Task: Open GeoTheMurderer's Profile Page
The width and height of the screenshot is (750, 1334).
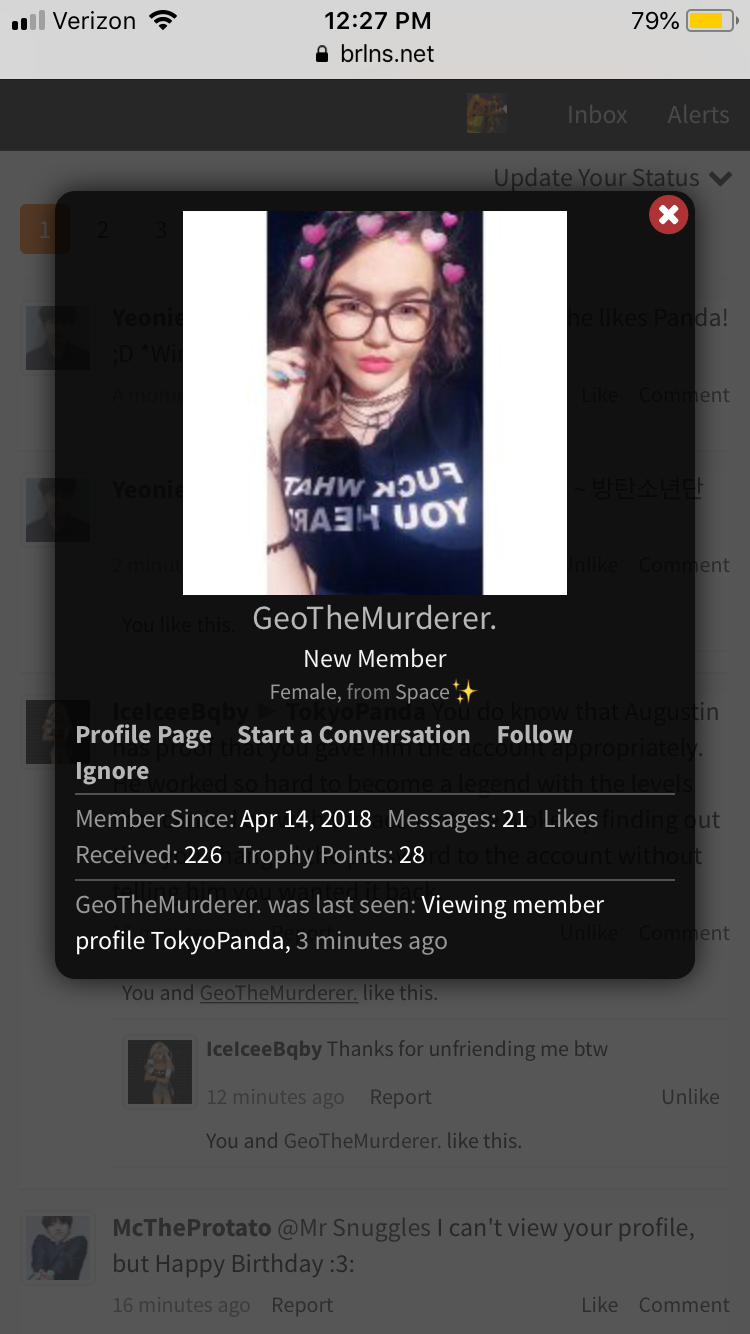Action: click(144, 735)
